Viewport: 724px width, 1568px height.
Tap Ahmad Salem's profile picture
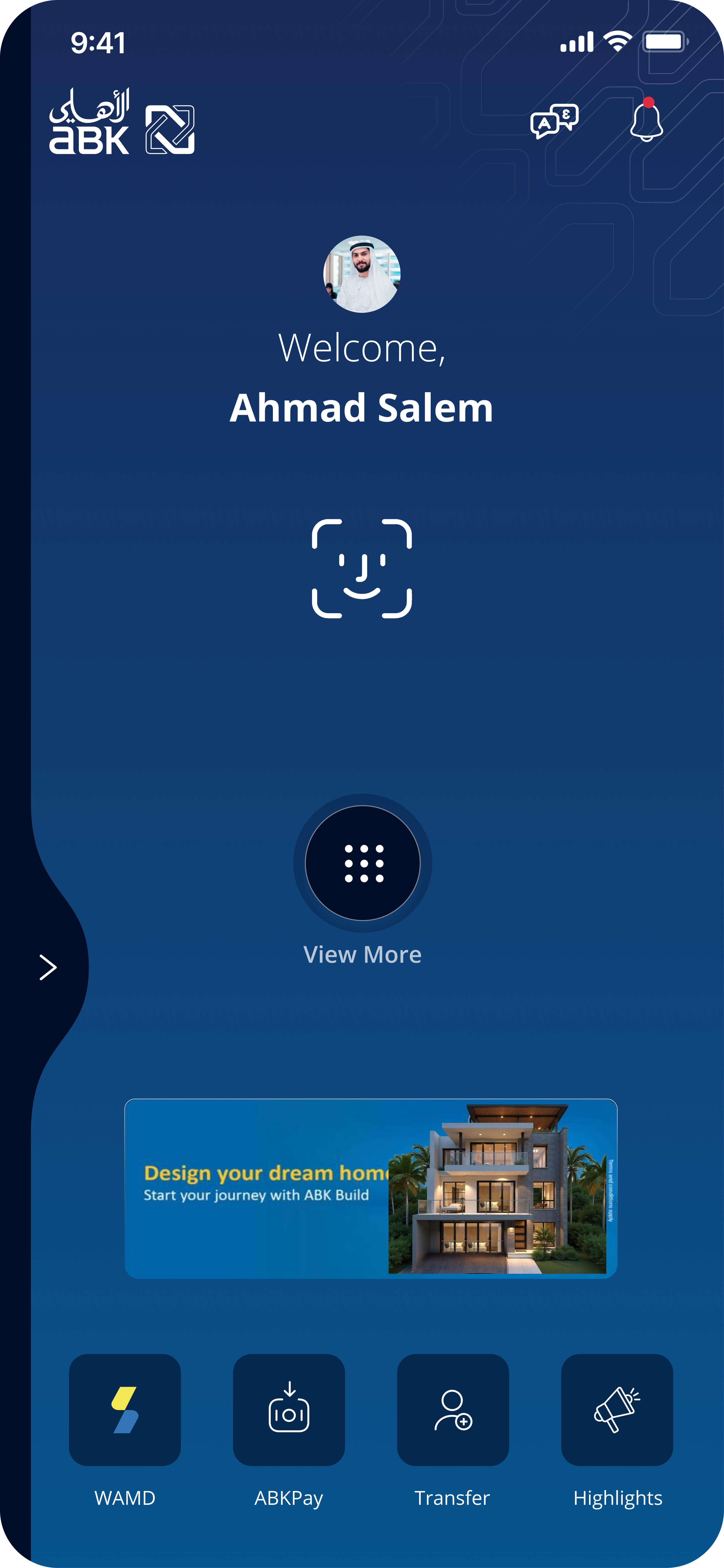click(362, 274)
